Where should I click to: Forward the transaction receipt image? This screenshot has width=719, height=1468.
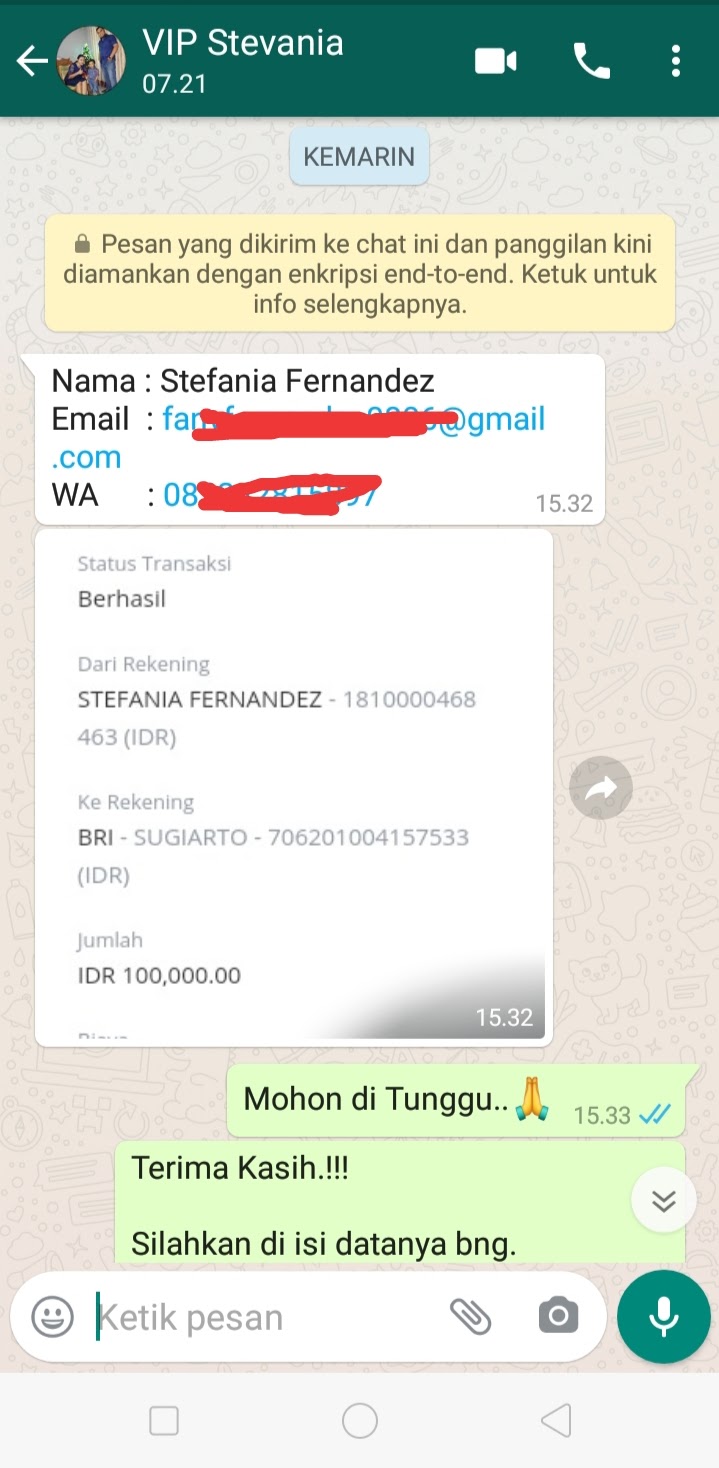[601, 789]
